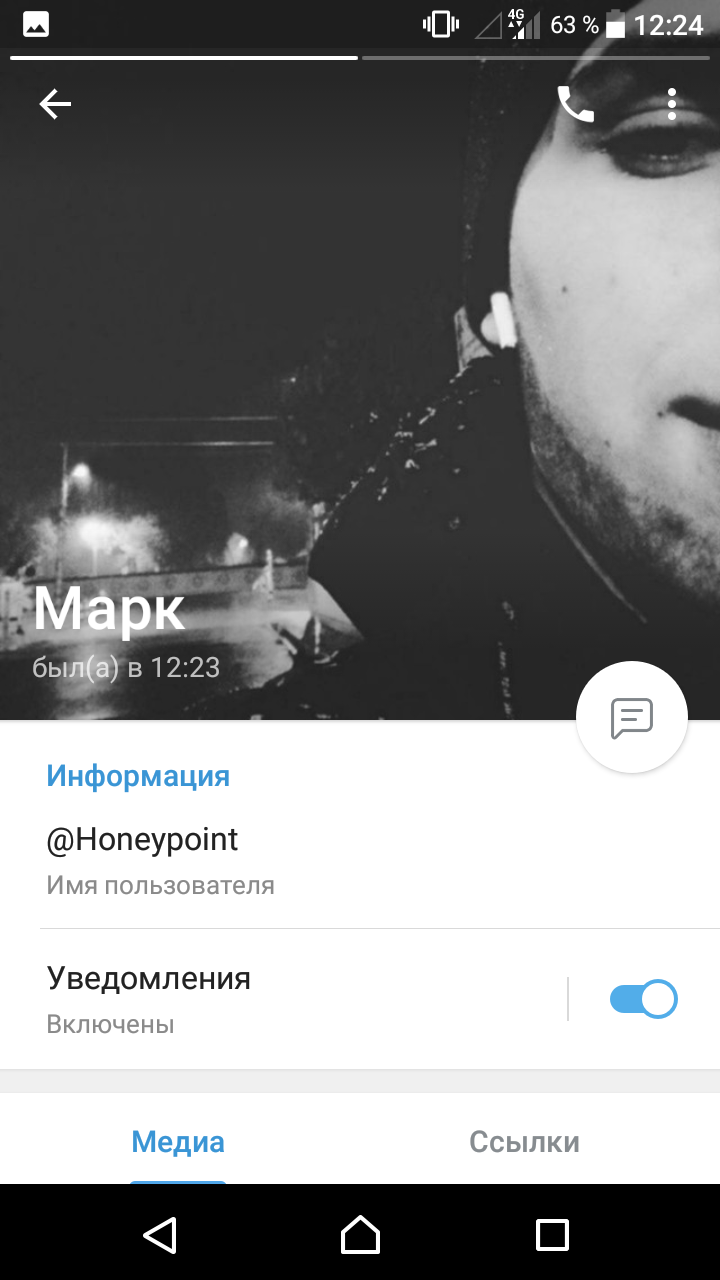The width and height of the screenshot is (720, 1280).
Task: Open the three-dot overflow menu
Action: click(x=672, y=104)
